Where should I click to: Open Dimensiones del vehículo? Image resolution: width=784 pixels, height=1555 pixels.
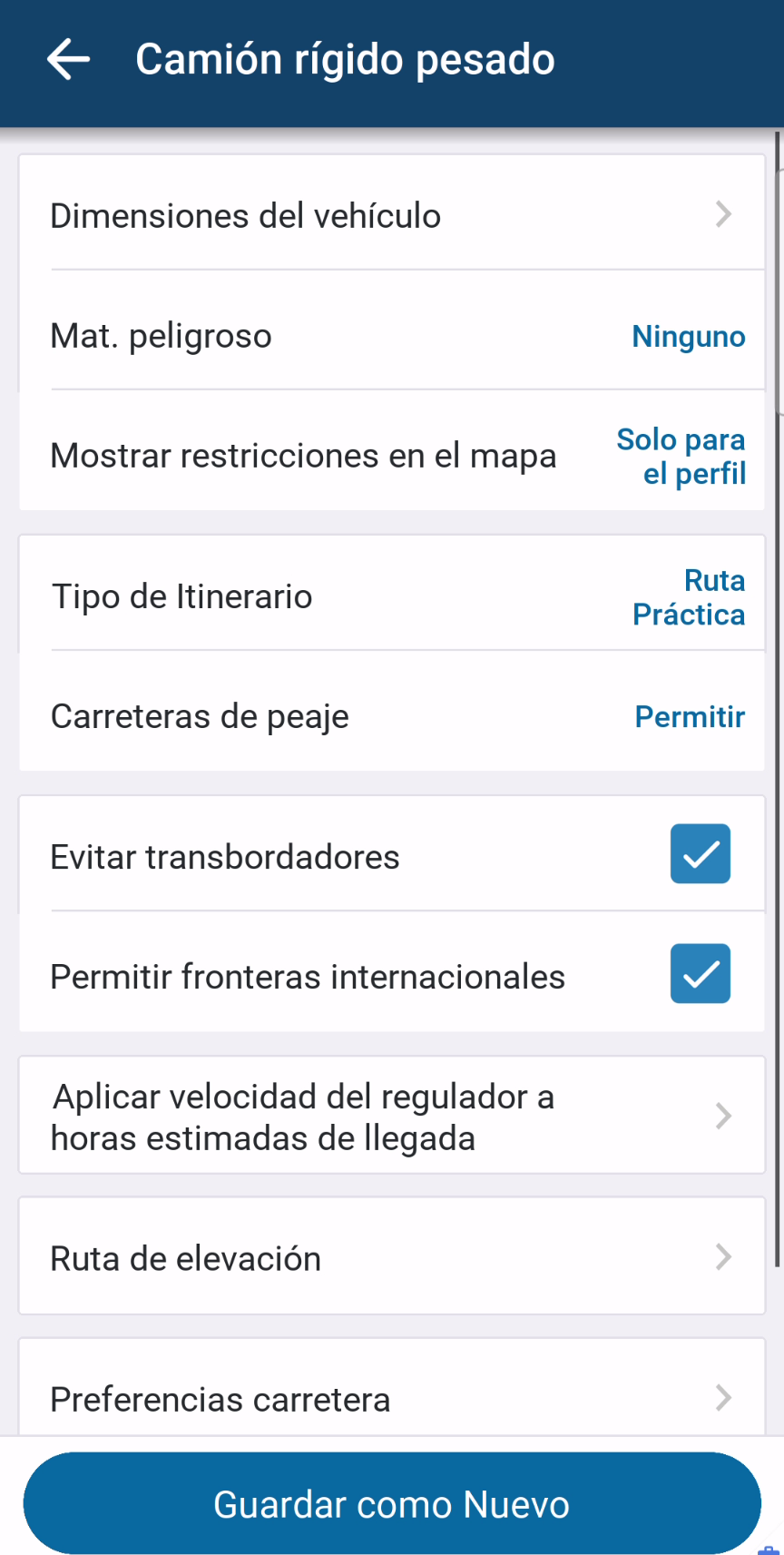[x=392, y=214]
